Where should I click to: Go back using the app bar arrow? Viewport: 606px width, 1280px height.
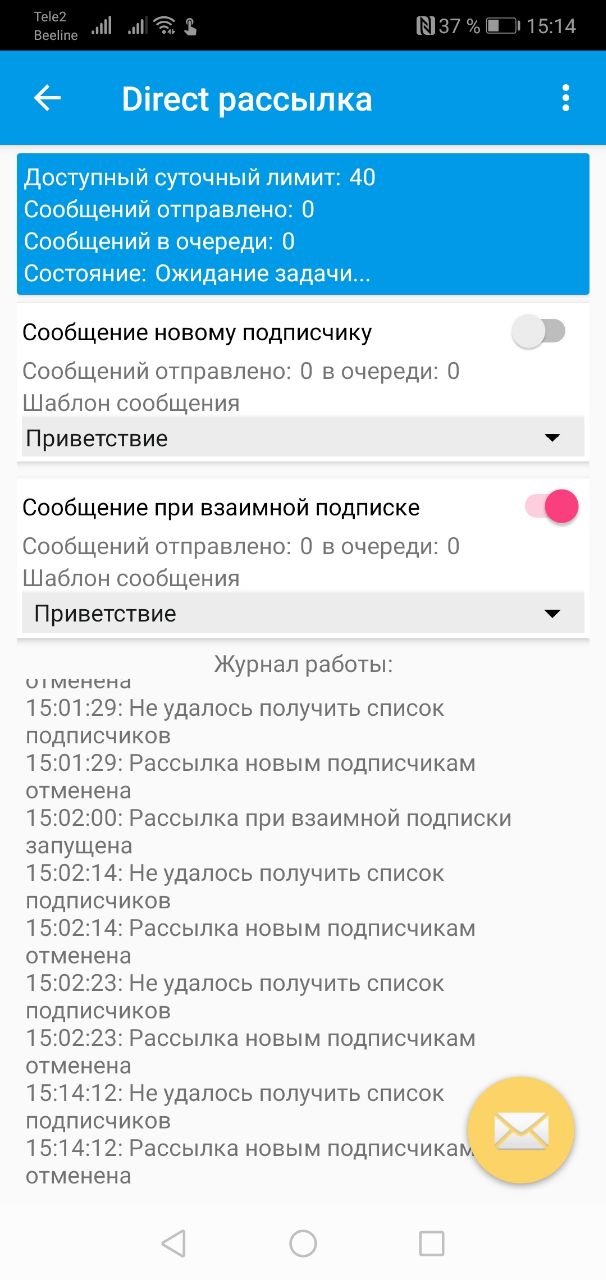(47, 98)
